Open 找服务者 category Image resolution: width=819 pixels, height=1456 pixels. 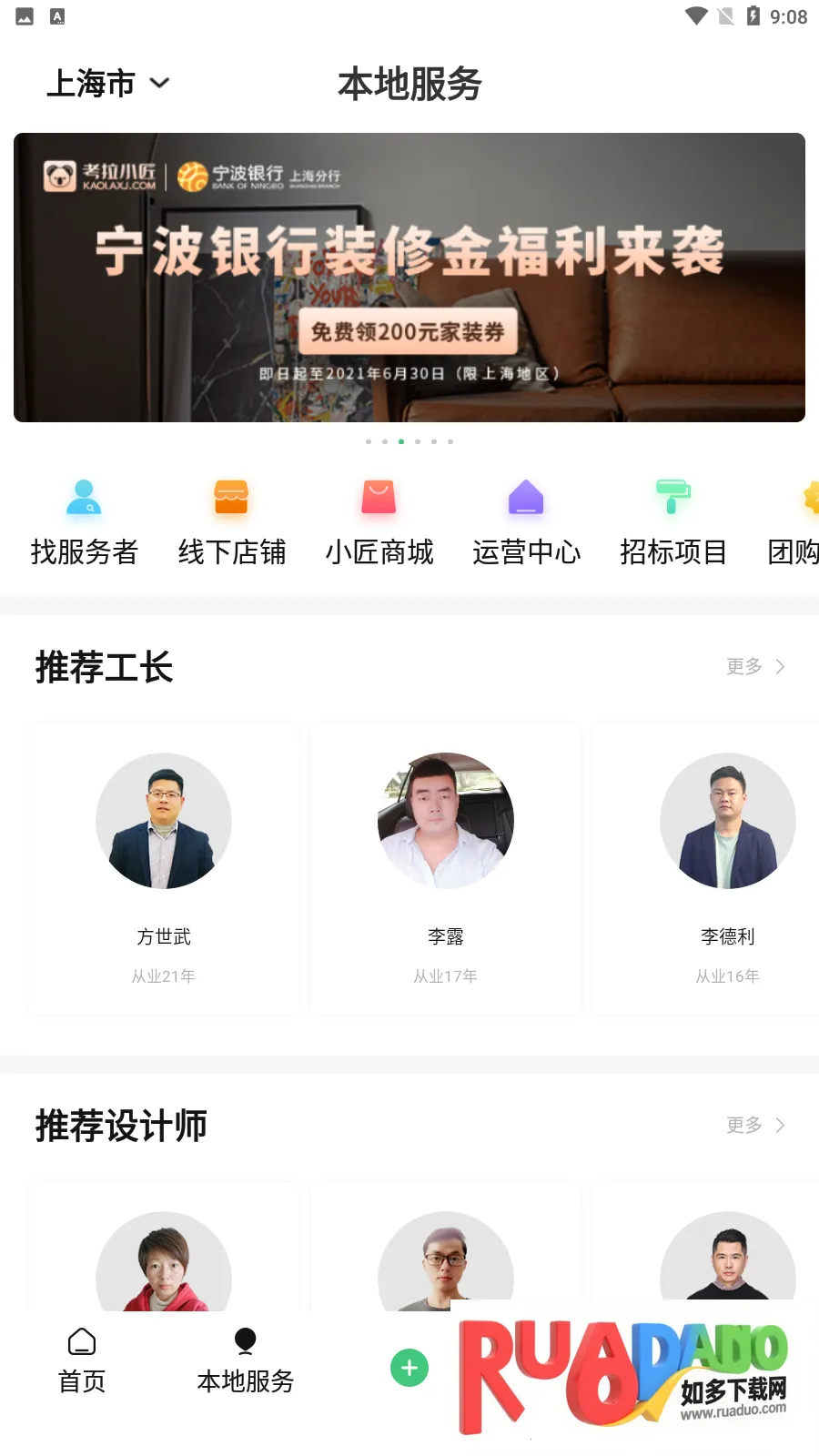pos(84,522)
